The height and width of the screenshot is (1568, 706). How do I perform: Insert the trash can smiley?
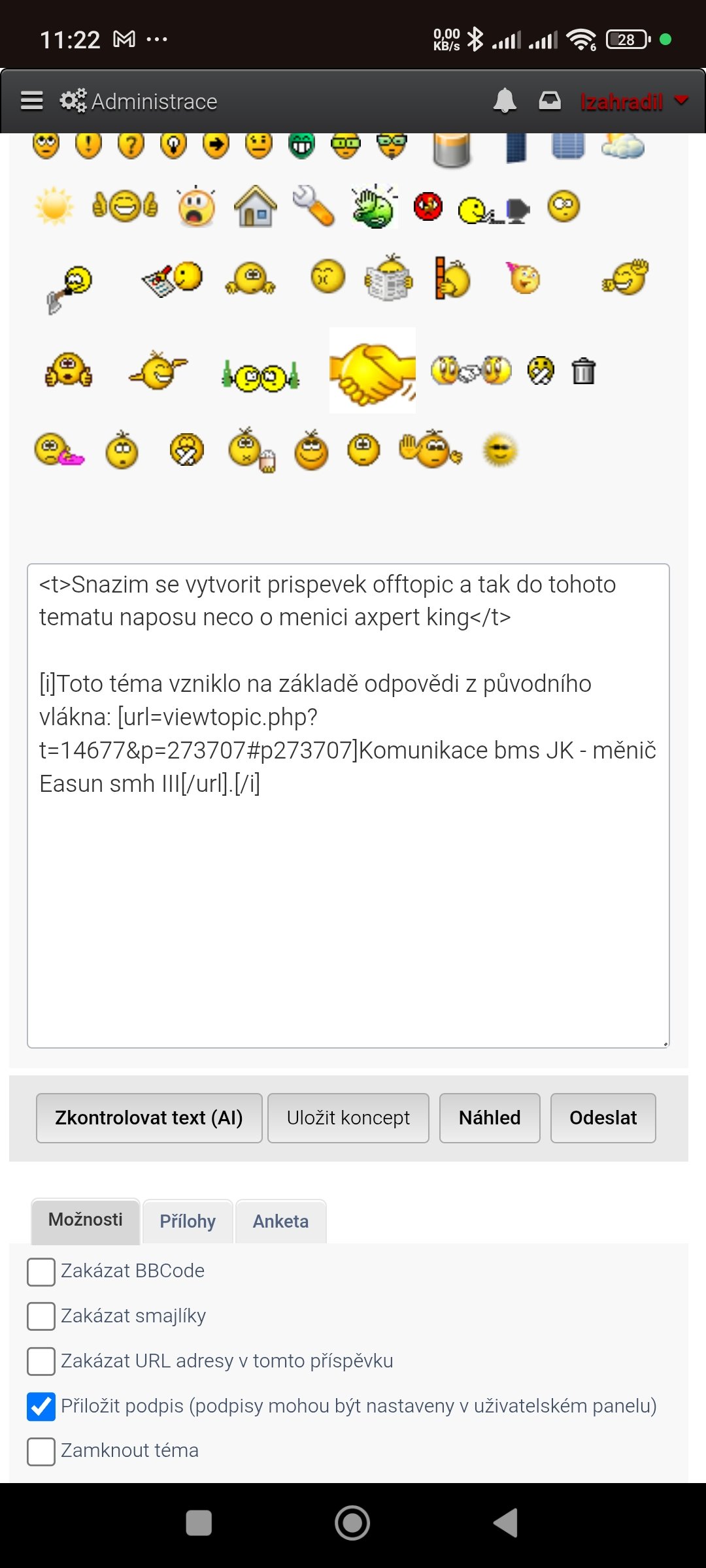click(583, 371)
